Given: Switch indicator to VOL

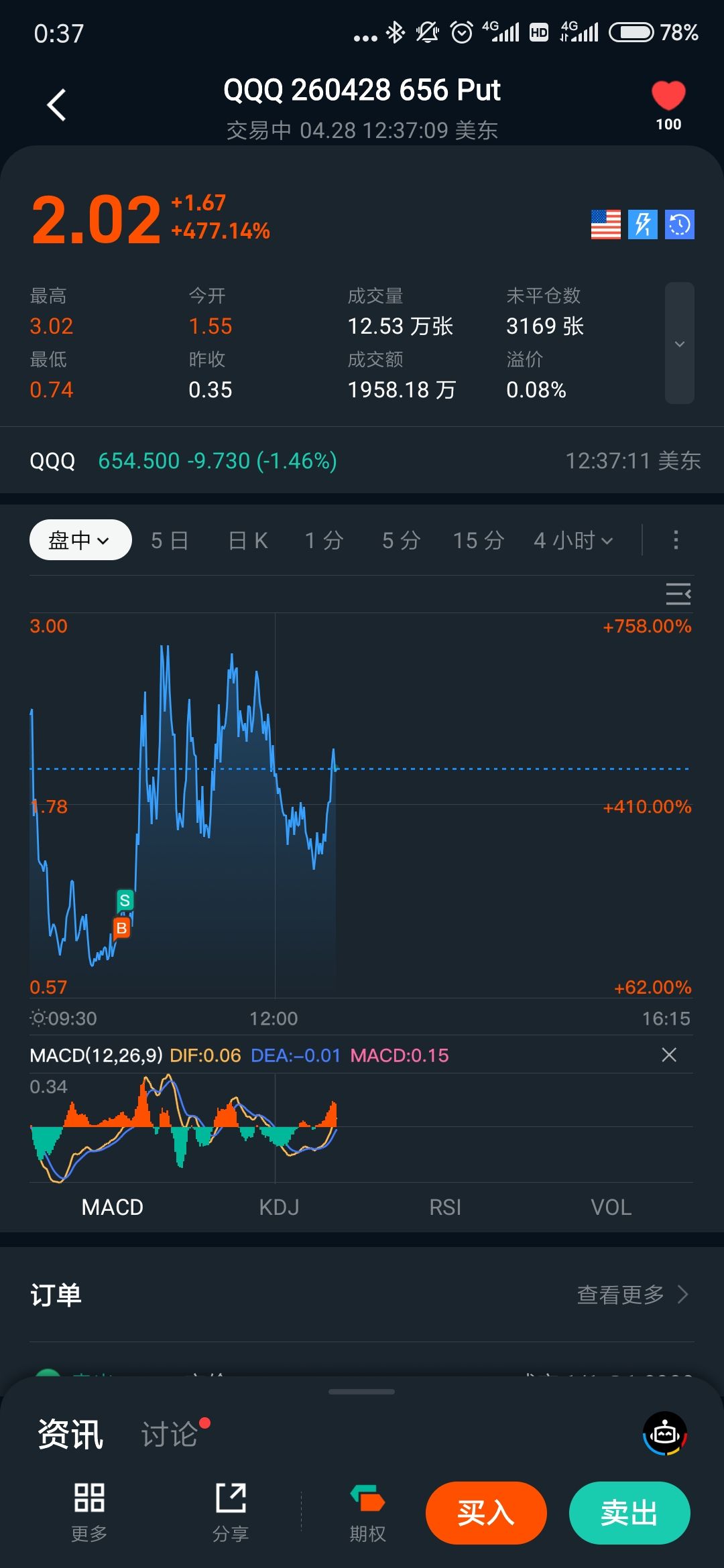Looking at the screenshot, I should click(611, 1207).
